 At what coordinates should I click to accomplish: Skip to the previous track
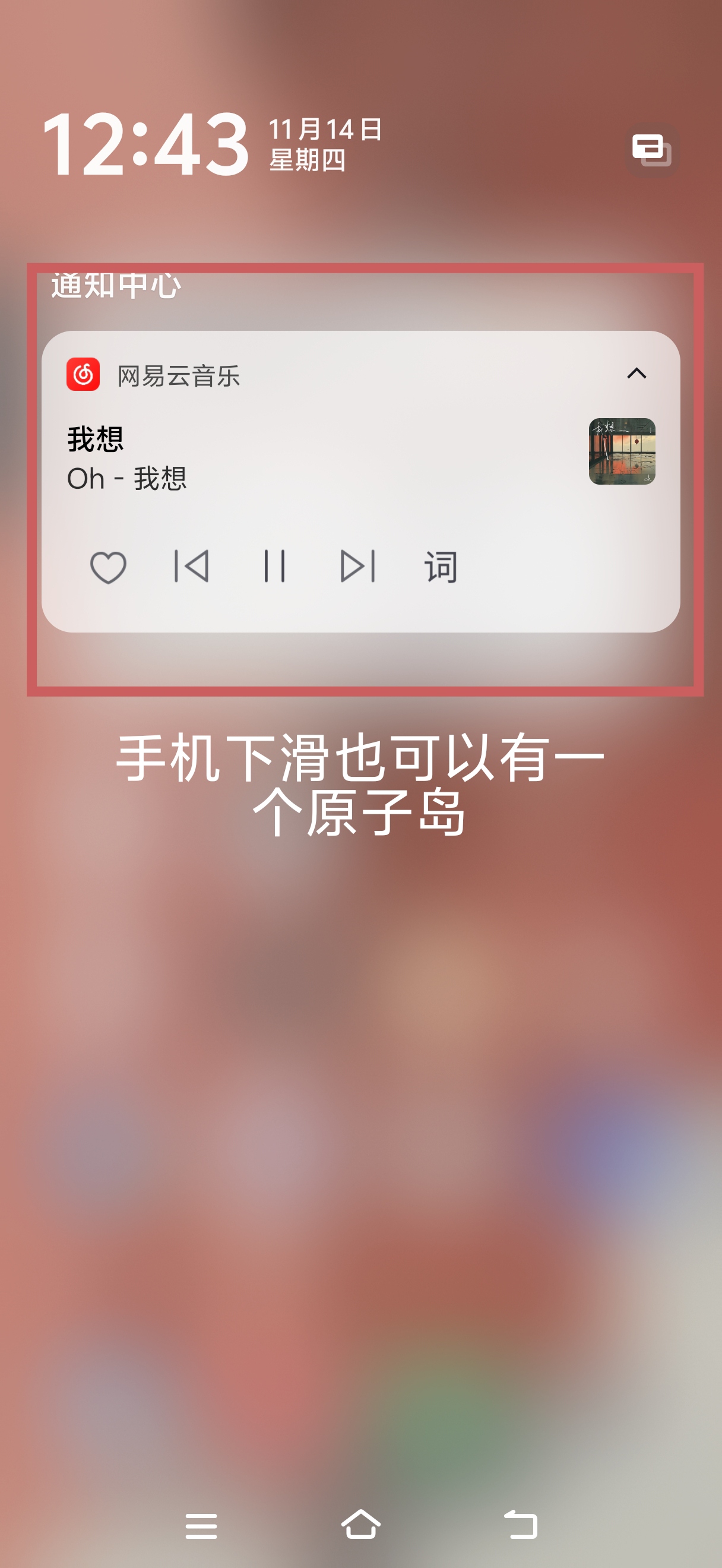[x=192, y=567]
